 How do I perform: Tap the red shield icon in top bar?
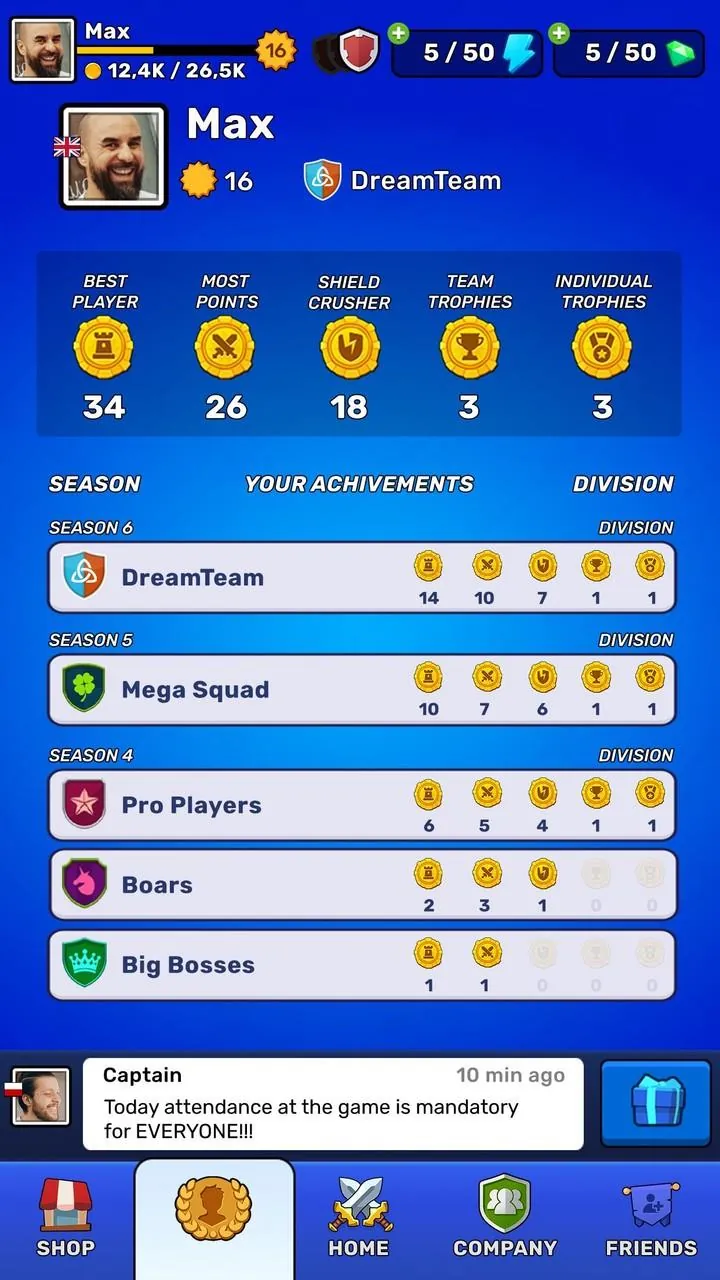(358, 51)
